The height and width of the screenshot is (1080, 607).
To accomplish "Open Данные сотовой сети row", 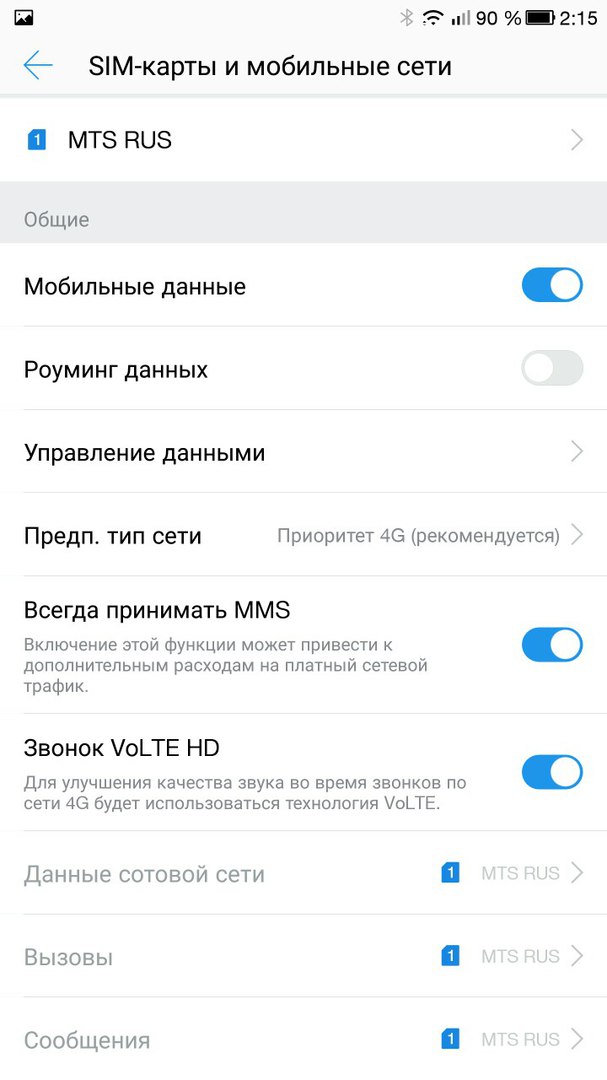I will pos(303,874).
